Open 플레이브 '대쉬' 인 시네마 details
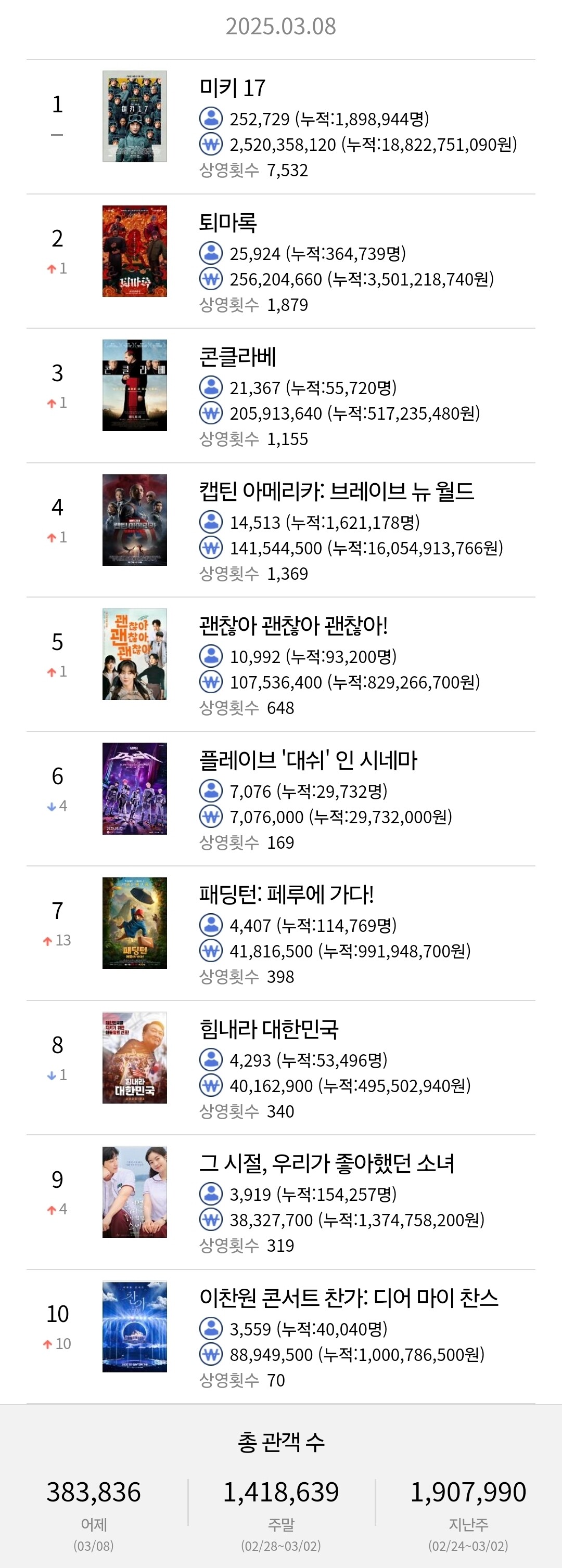562x1568 pixels. pos(280,799)
